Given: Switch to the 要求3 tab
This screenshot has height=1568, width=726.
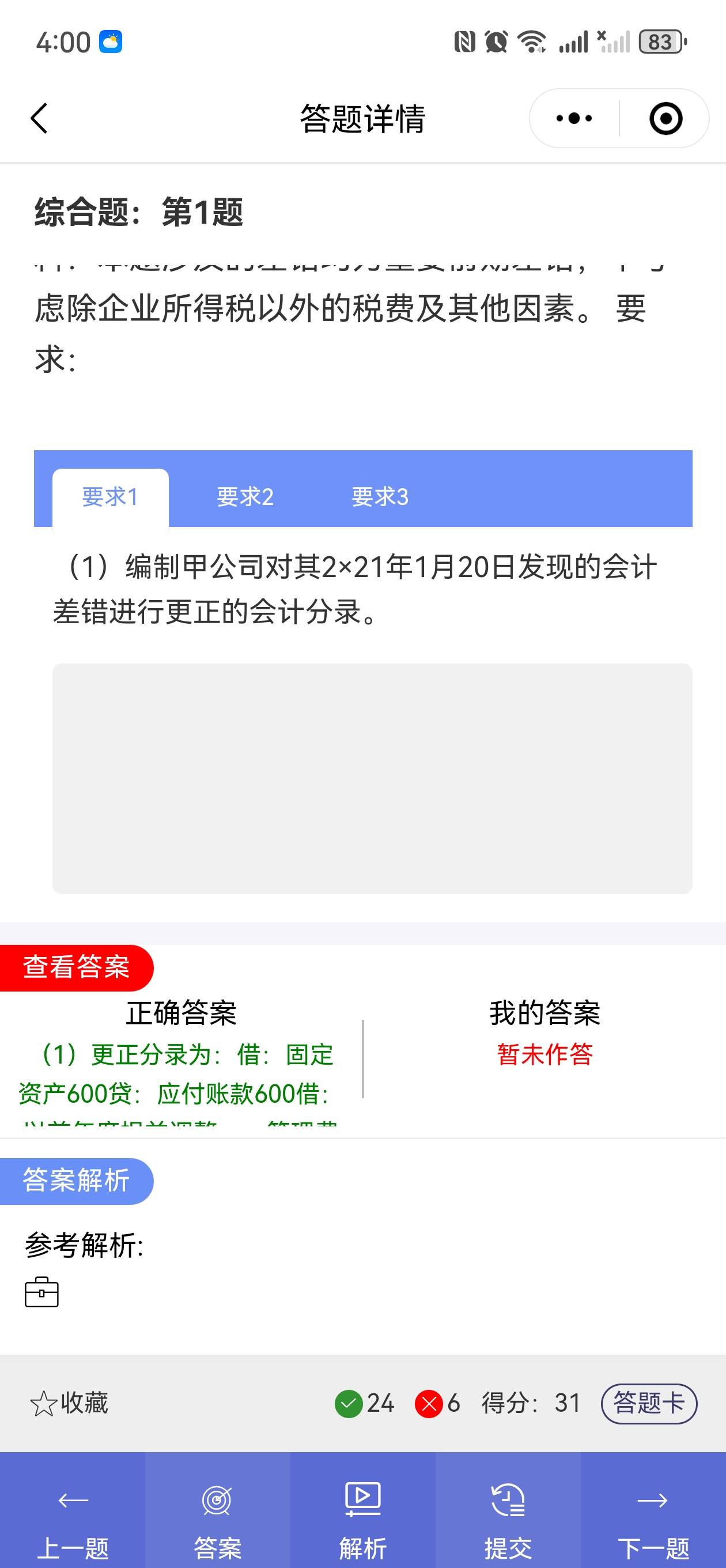Looking at the screenshot, I should 380,497.
